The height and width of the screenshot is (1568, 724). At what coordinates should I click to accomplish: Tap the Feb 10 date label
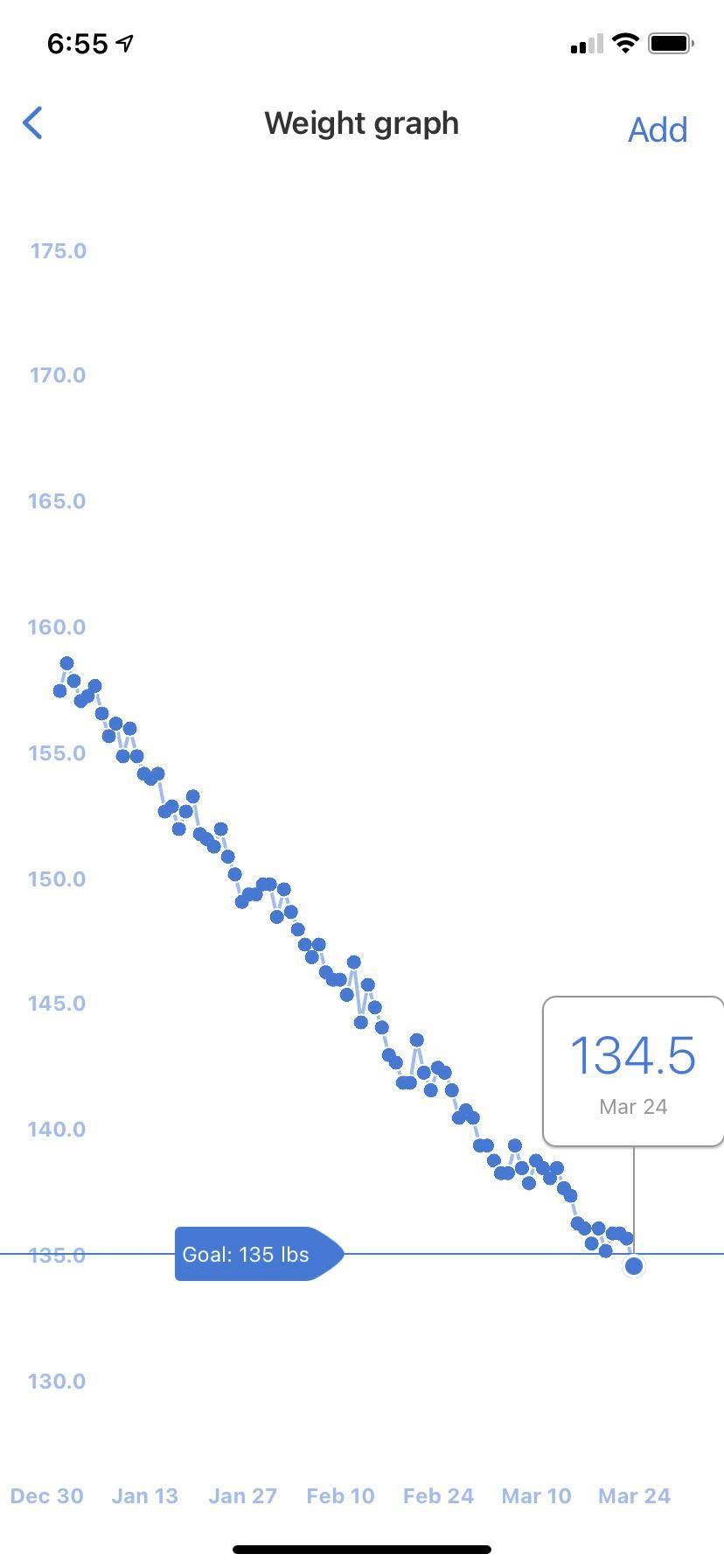coord(340,1496)
